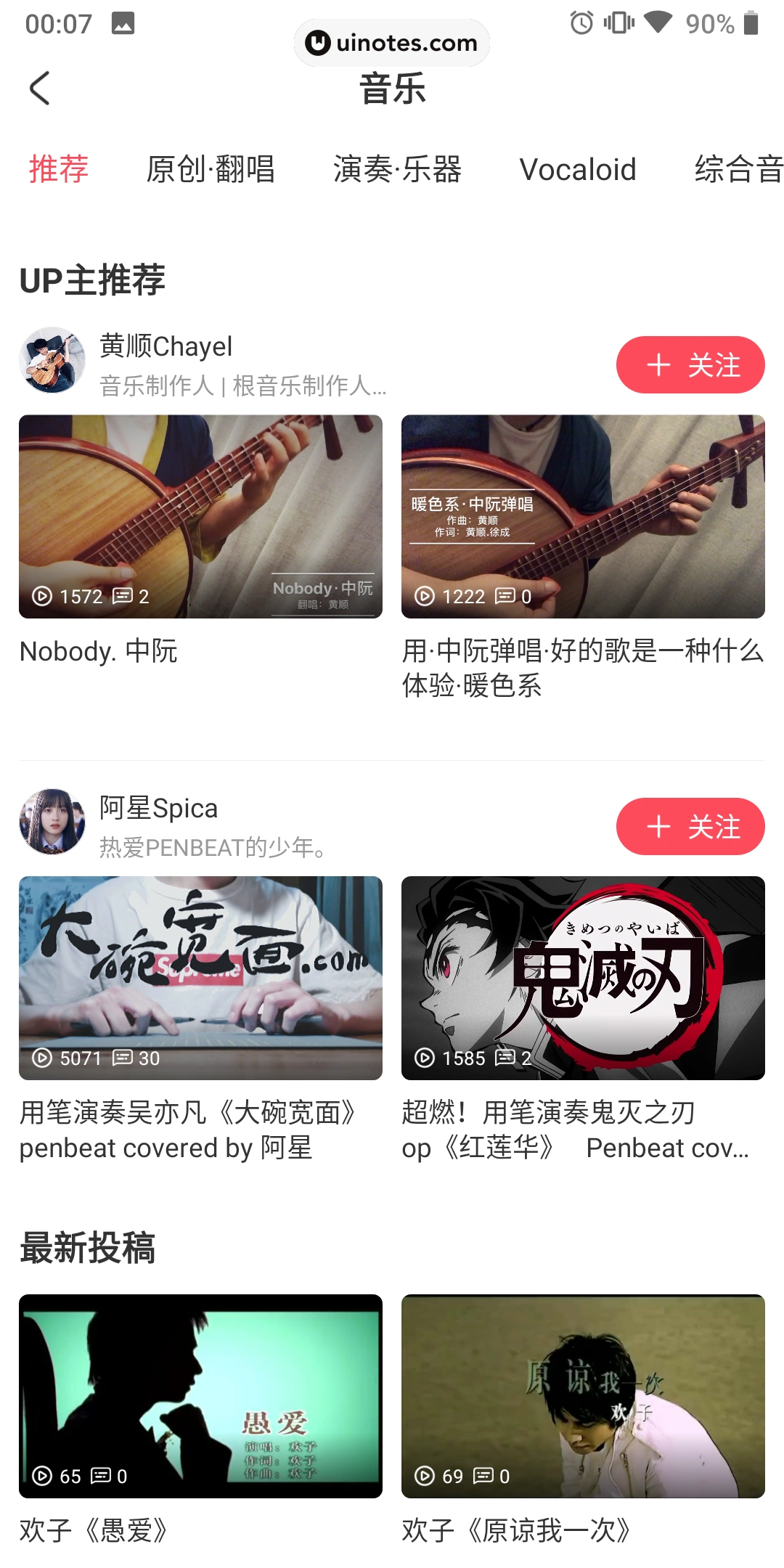
Task: Go back from the 音乐 page
Action: [x=40, y=89]
